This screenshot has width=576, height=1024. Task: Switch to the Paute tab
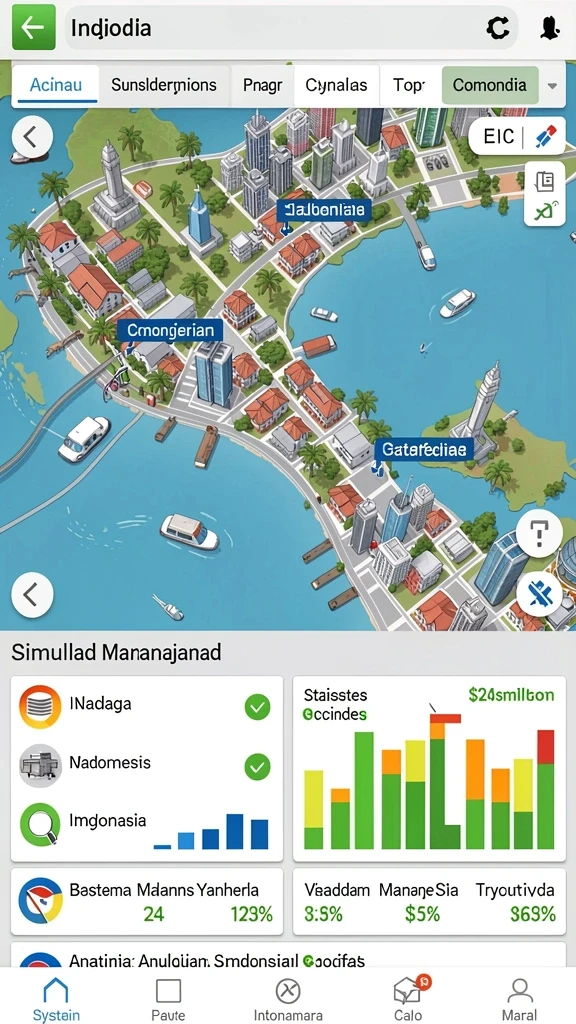point(168,999)
